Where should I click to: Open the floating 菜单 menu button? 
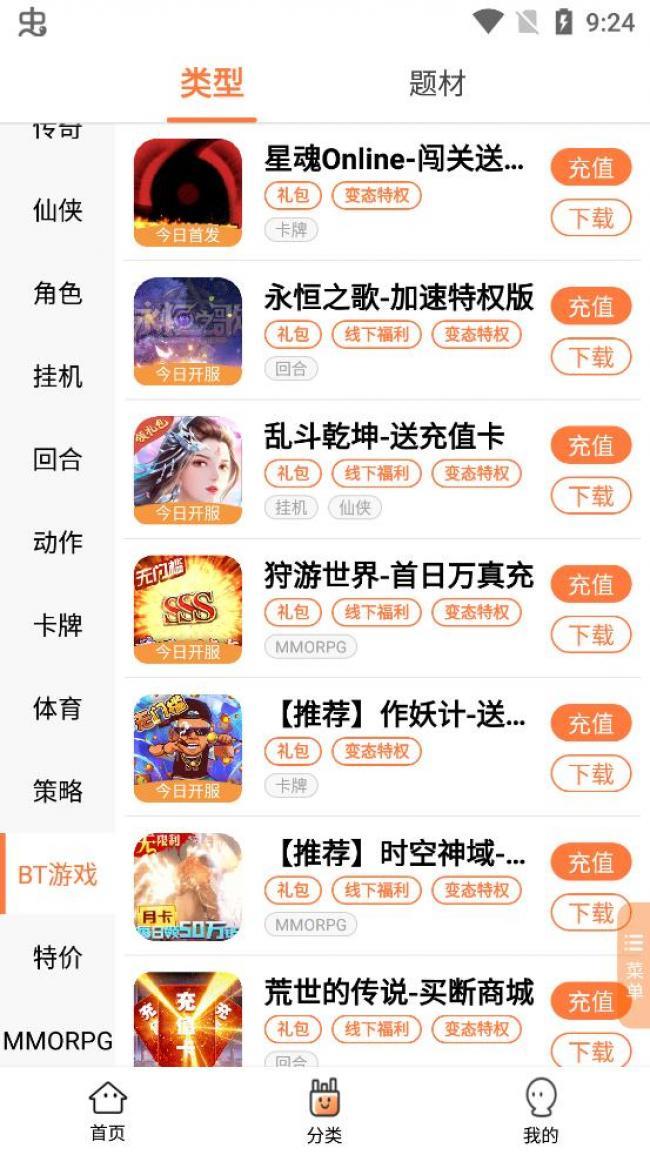634,966
